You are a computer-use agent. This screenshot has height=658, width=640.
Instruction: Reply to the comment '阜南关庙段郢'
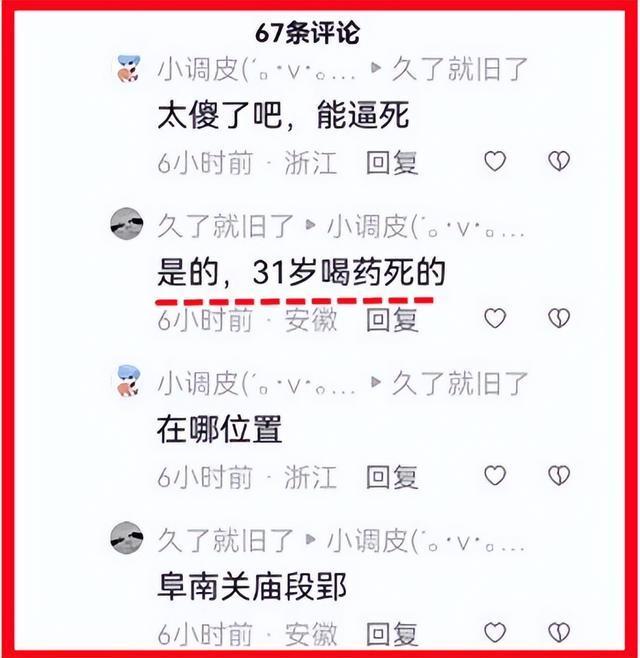click(392, 633)
